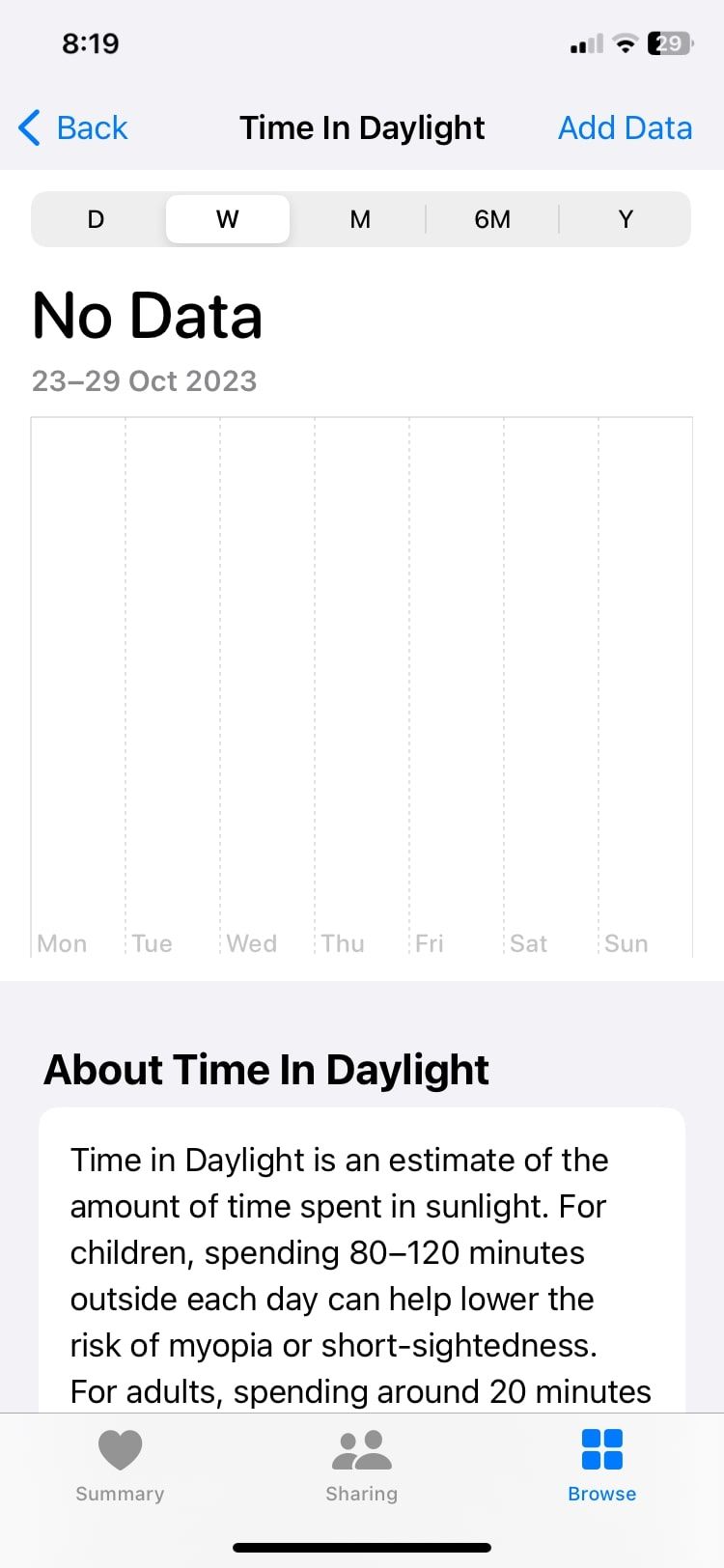Tap Add Data to log daylight time
Image resolution: width=724 pixels, height=1568 pixels.
625,126
